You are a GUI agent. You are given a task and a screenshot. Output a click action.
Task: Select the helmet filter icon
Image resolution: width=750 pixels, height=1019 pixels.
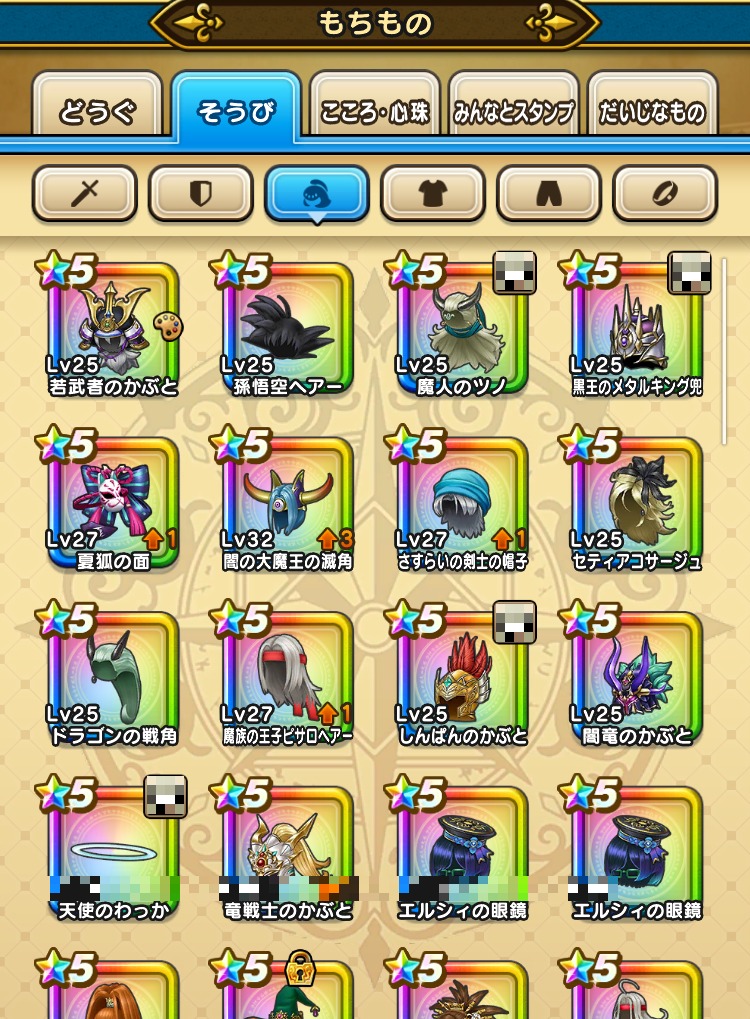pyautogui.click(x=317, y=193)
